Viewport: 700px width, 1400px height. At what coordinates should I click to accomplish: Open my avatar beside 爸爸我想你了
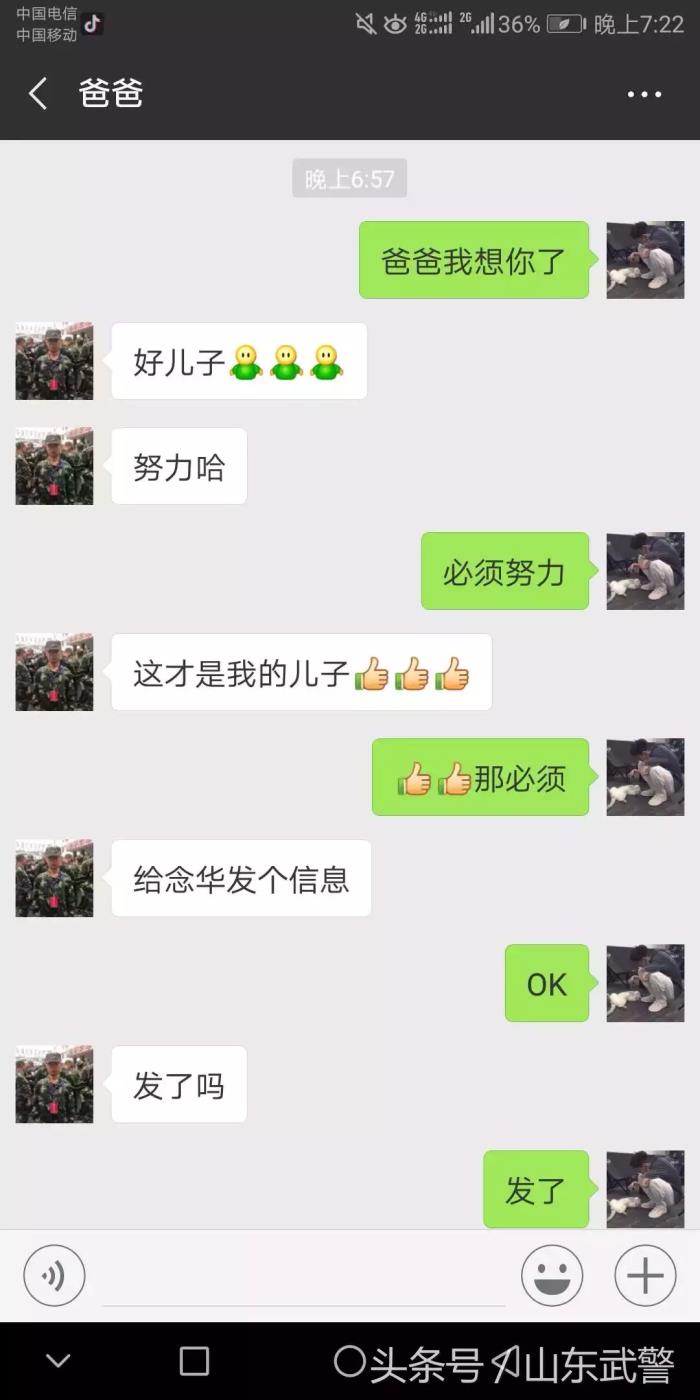[x=645, y=260]
